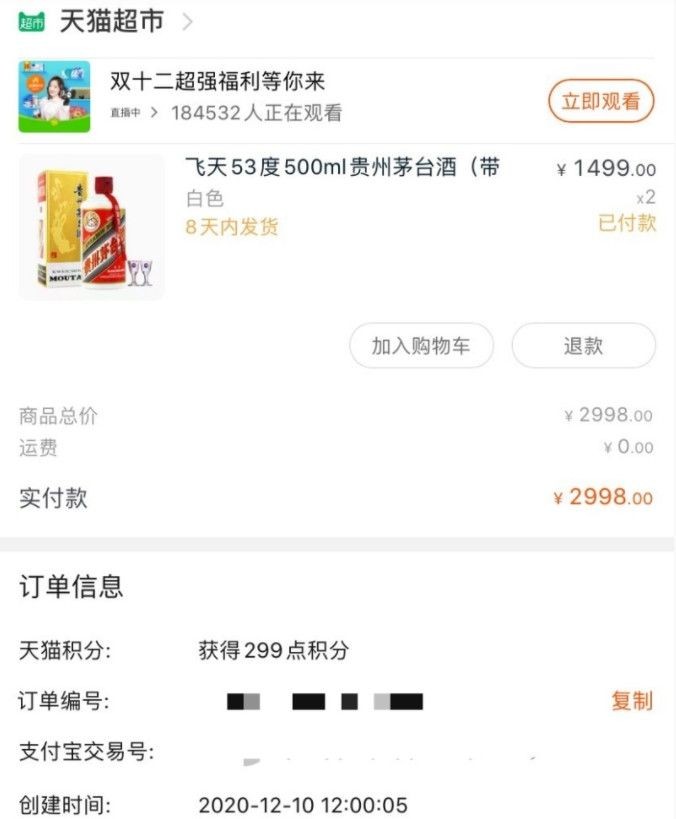Open the 天猫超市 store page
The width and height of the screenshot is (676, 819).
coord(110,21)
